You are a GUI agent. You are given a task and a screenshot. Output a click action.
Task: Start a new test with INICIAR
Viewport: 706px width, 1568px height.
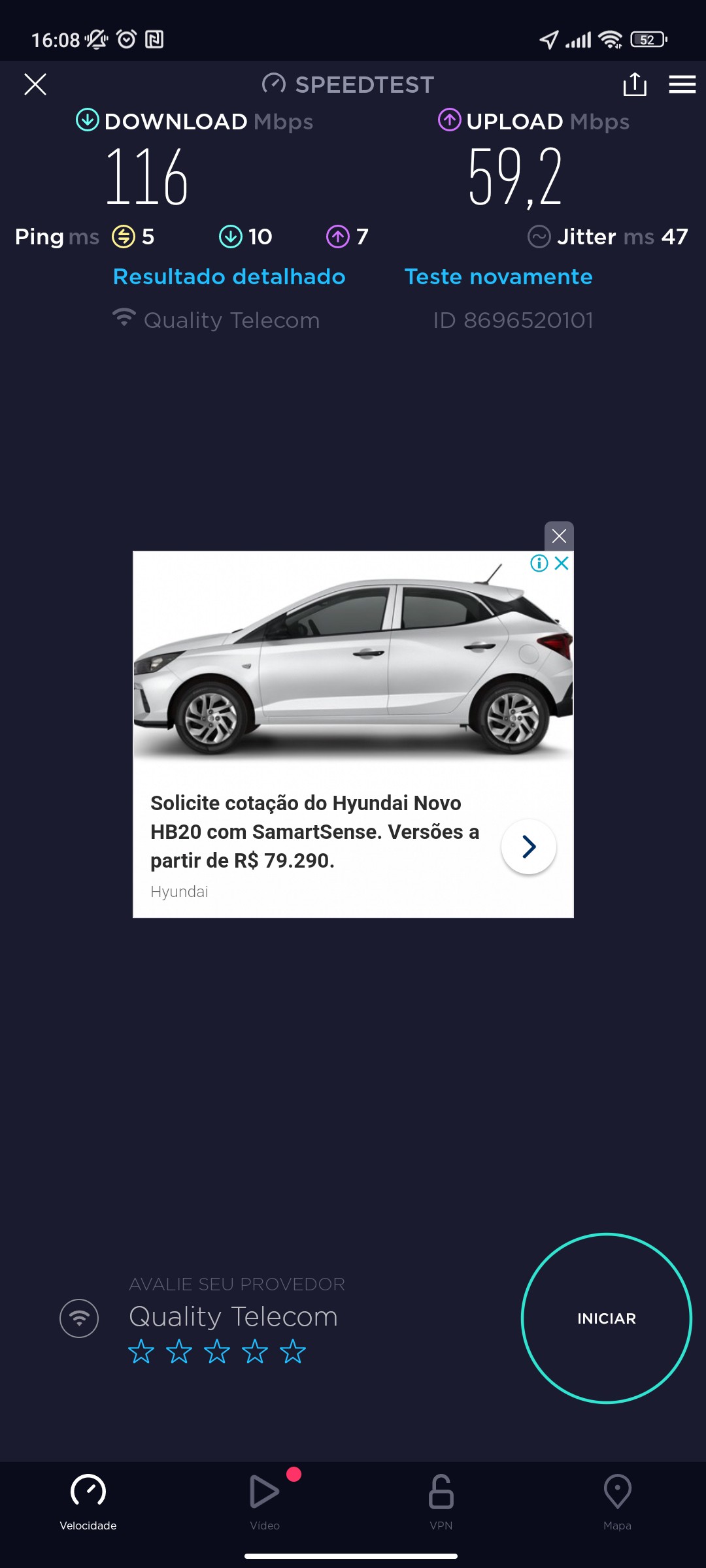click(606, 1318)
